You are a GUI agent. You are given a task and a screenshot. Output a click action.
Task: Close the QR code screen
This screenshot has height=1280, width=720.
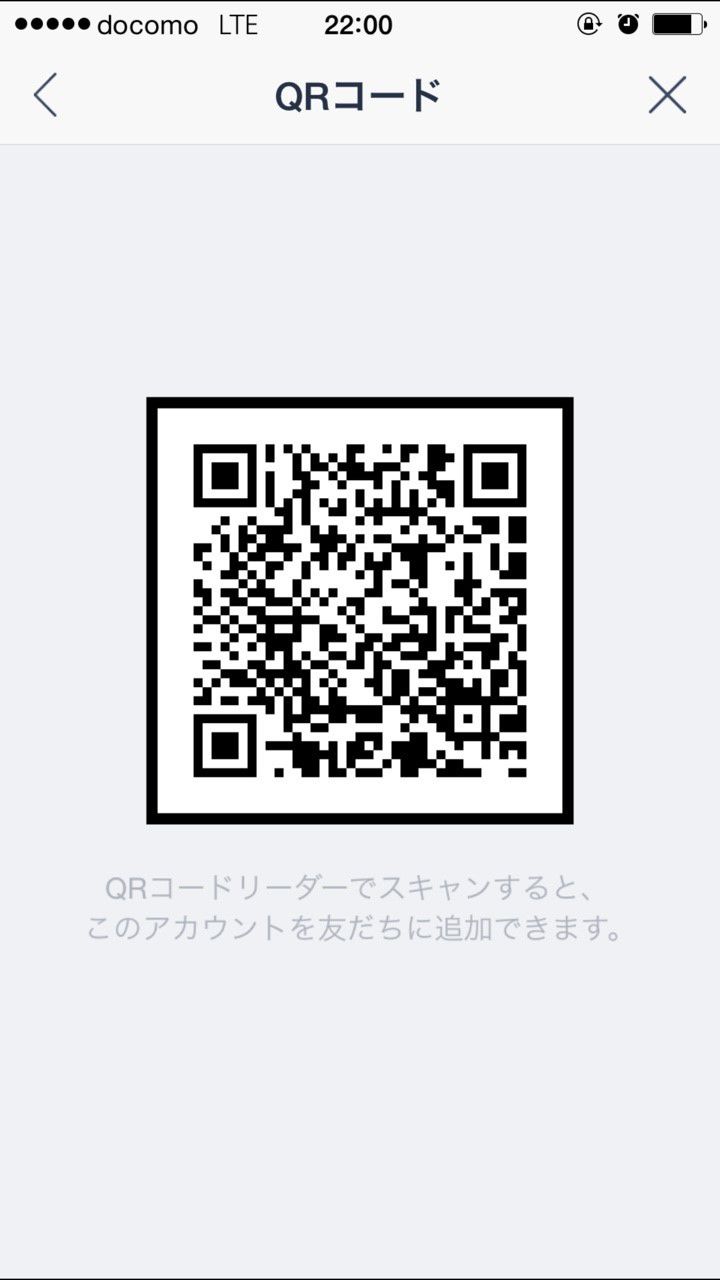666,95
